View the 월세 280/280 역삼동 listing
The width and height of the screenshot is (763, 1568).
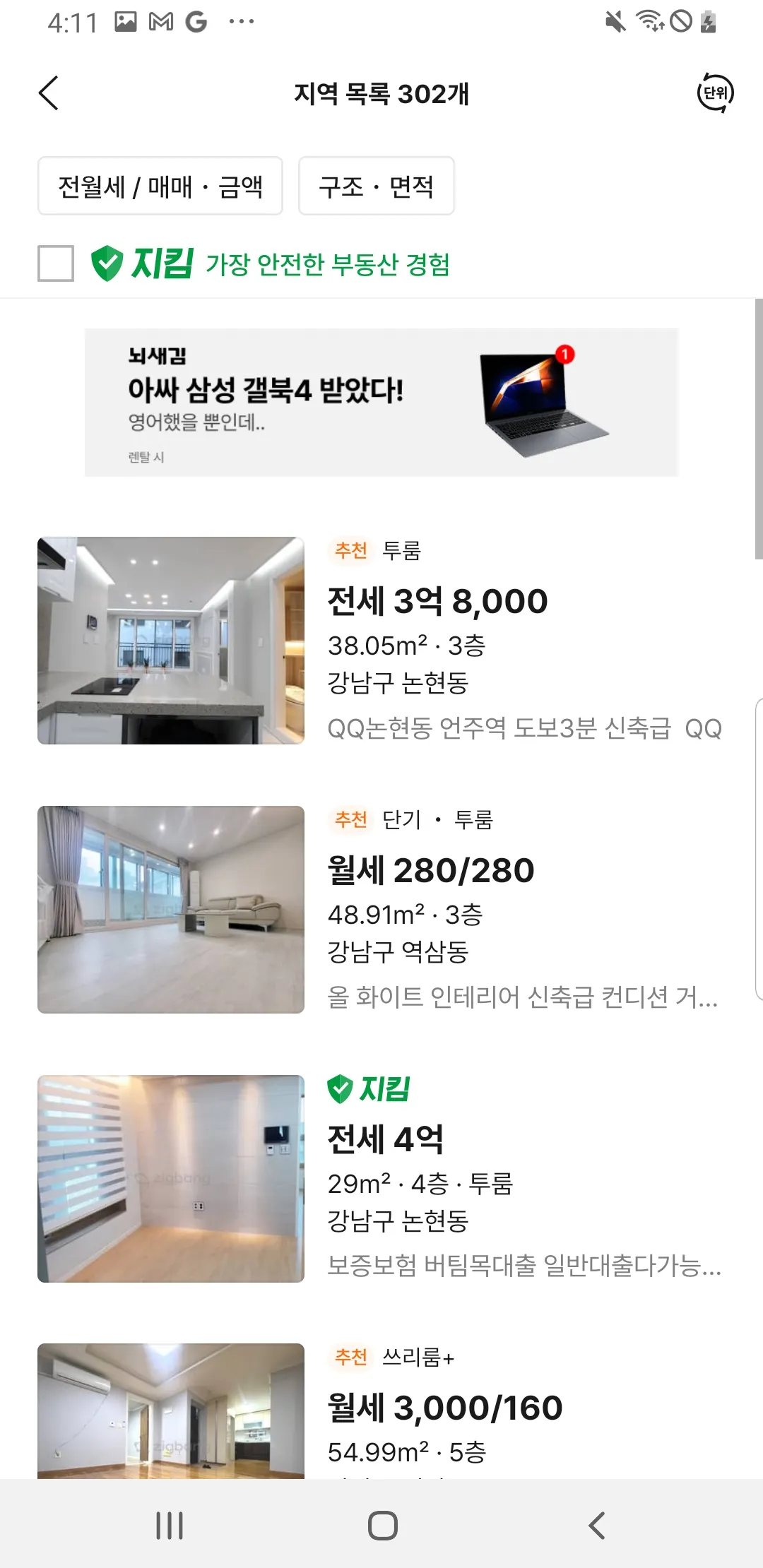(x=381, y=910)
